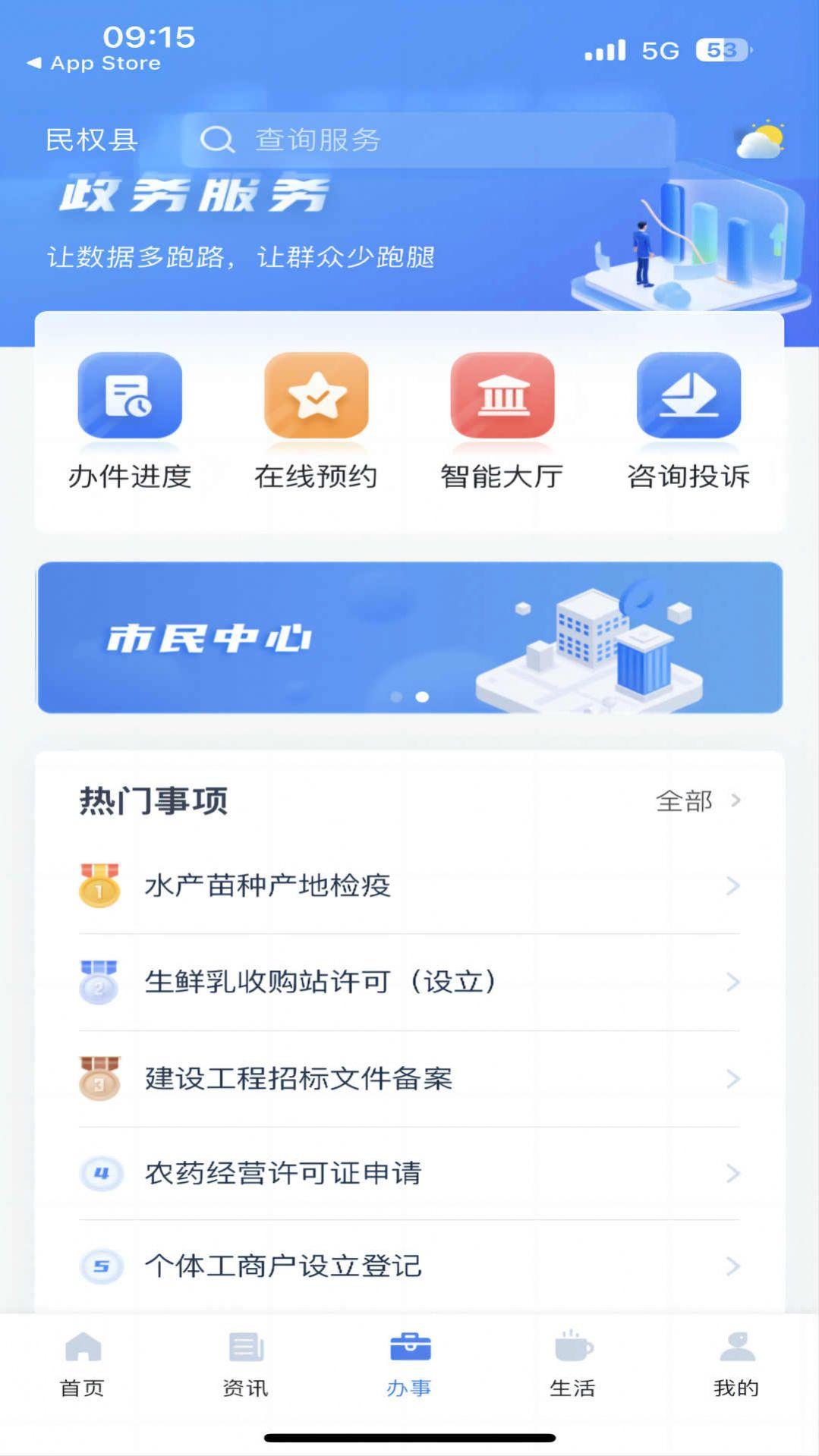Tap the gold medal icon beside 水产苗种产地检疫
Viewport: 819px width, 1456px height.
(101, 885)
